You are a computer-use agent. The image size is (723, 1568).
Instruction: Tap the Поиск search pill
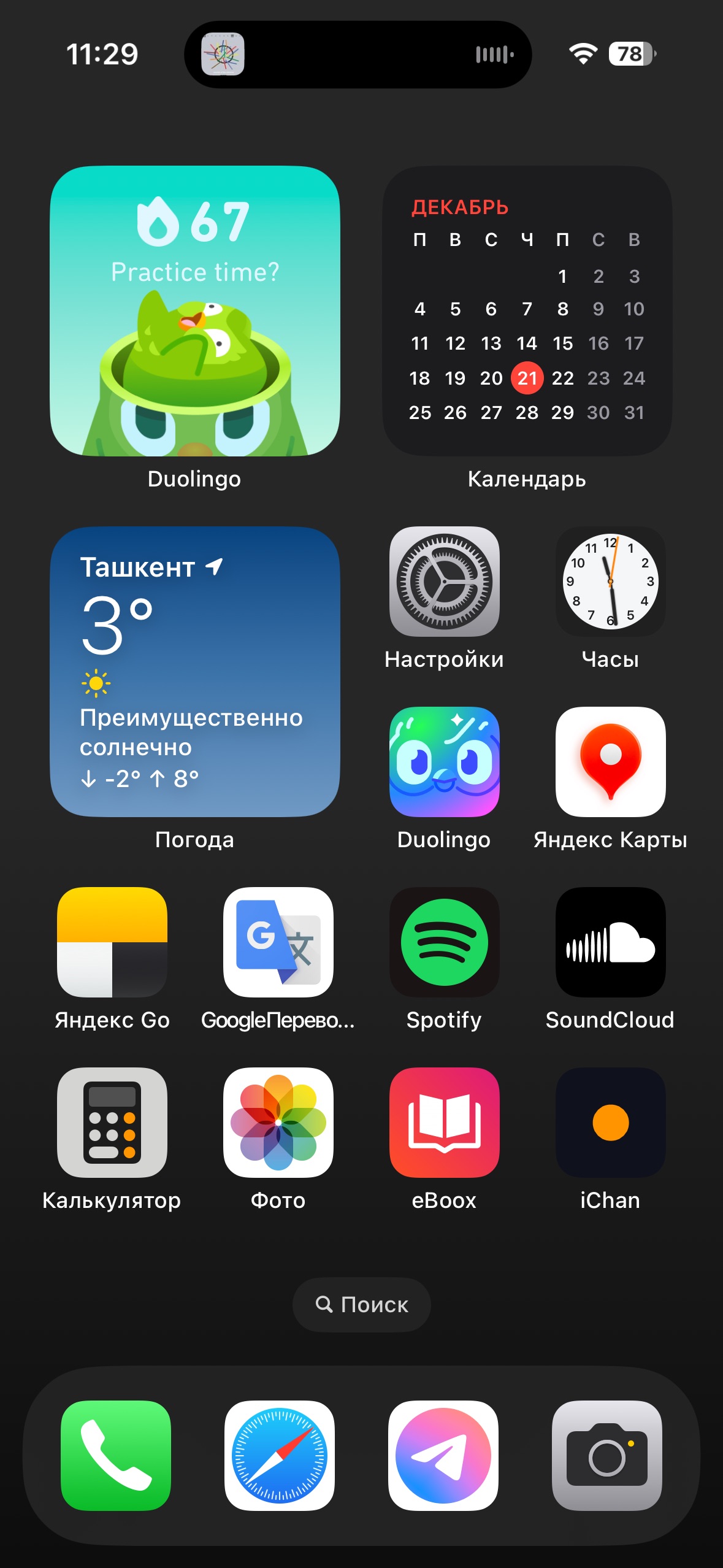(362, 1304)
